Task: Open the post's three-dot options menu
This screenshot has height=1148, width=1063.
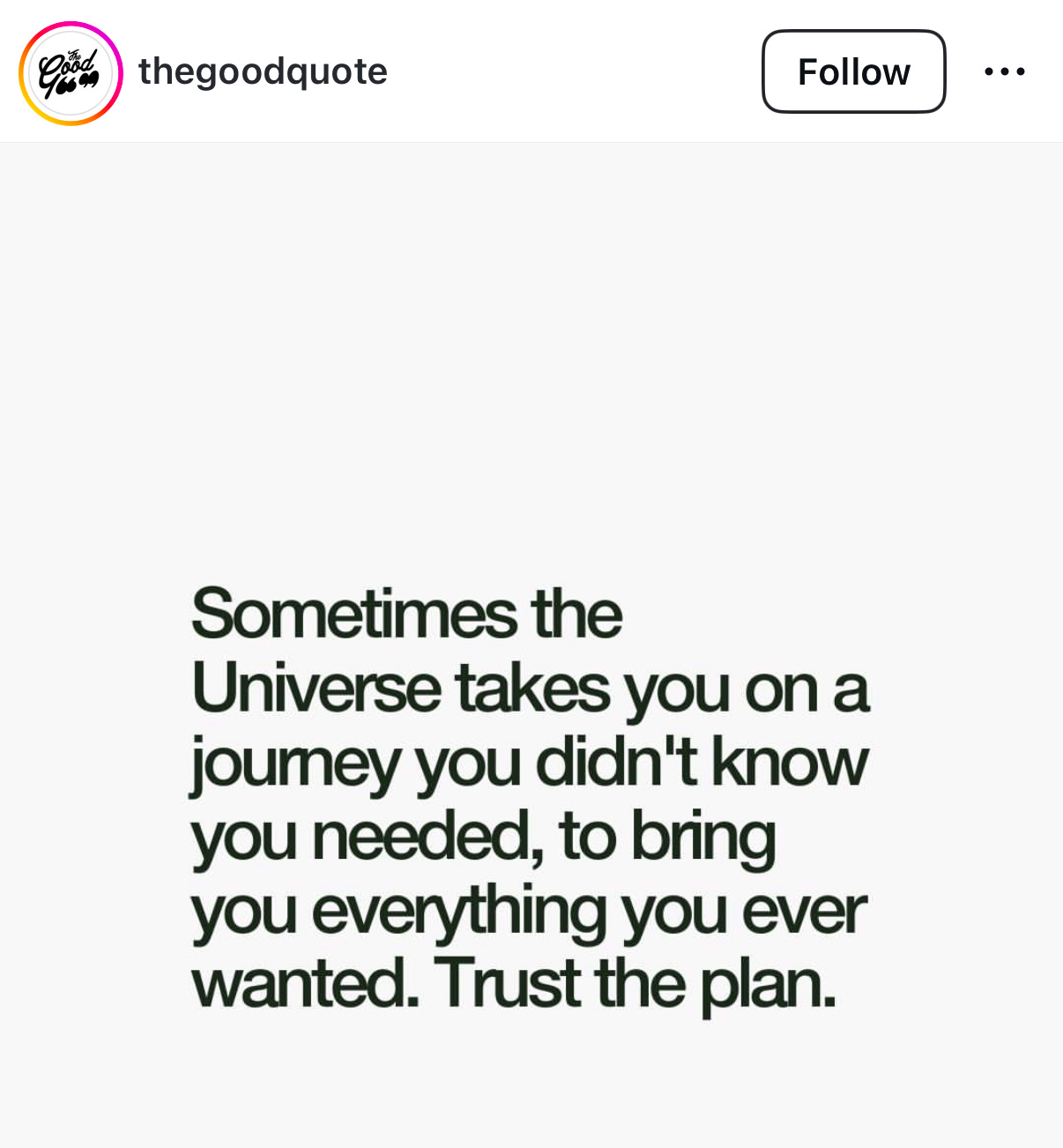Action: (x=1005, y=71)
